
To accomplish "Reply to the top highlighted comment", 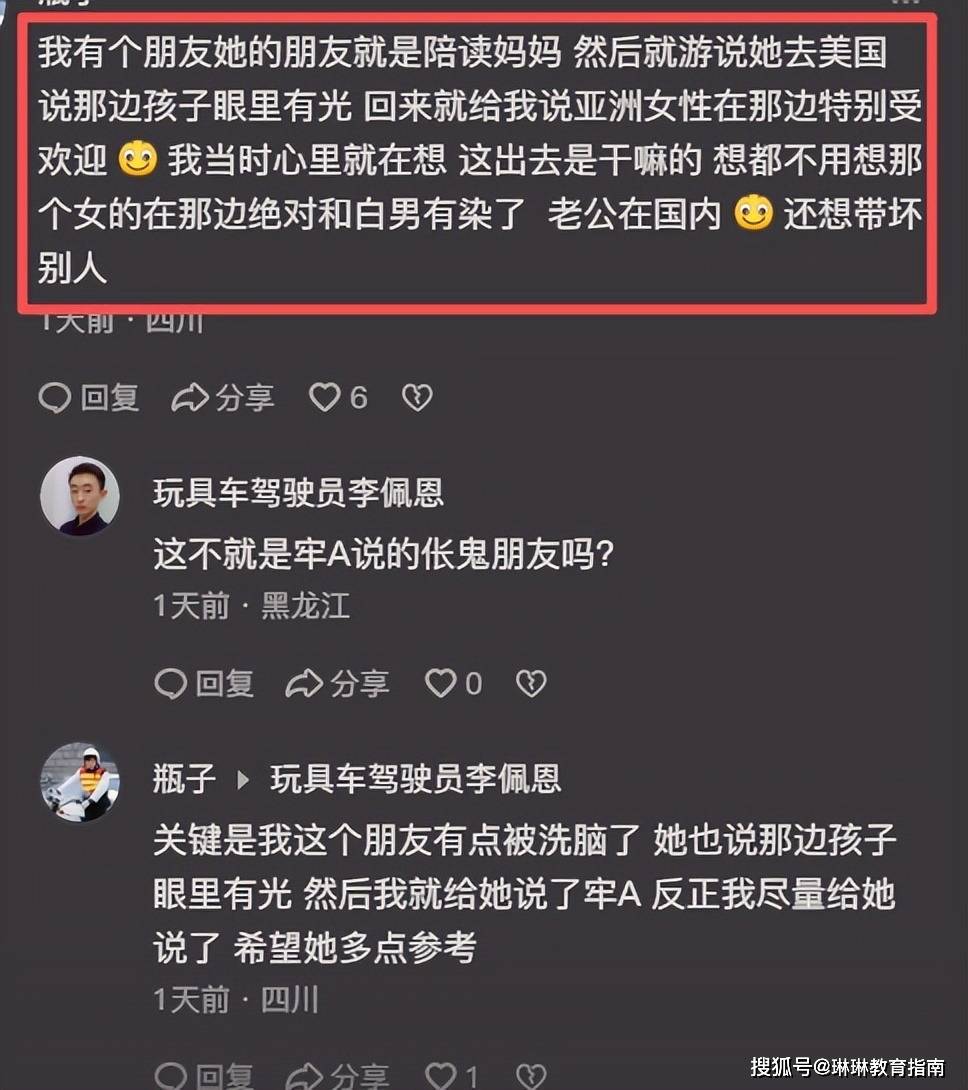I will 88,398.
